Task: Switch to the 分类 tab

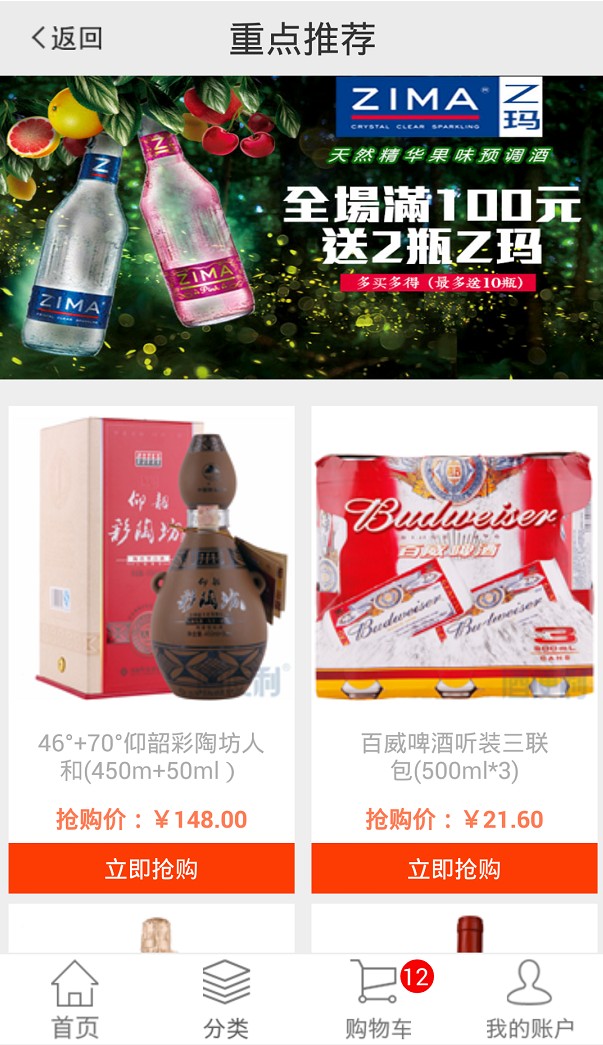Action: [226, 999]
